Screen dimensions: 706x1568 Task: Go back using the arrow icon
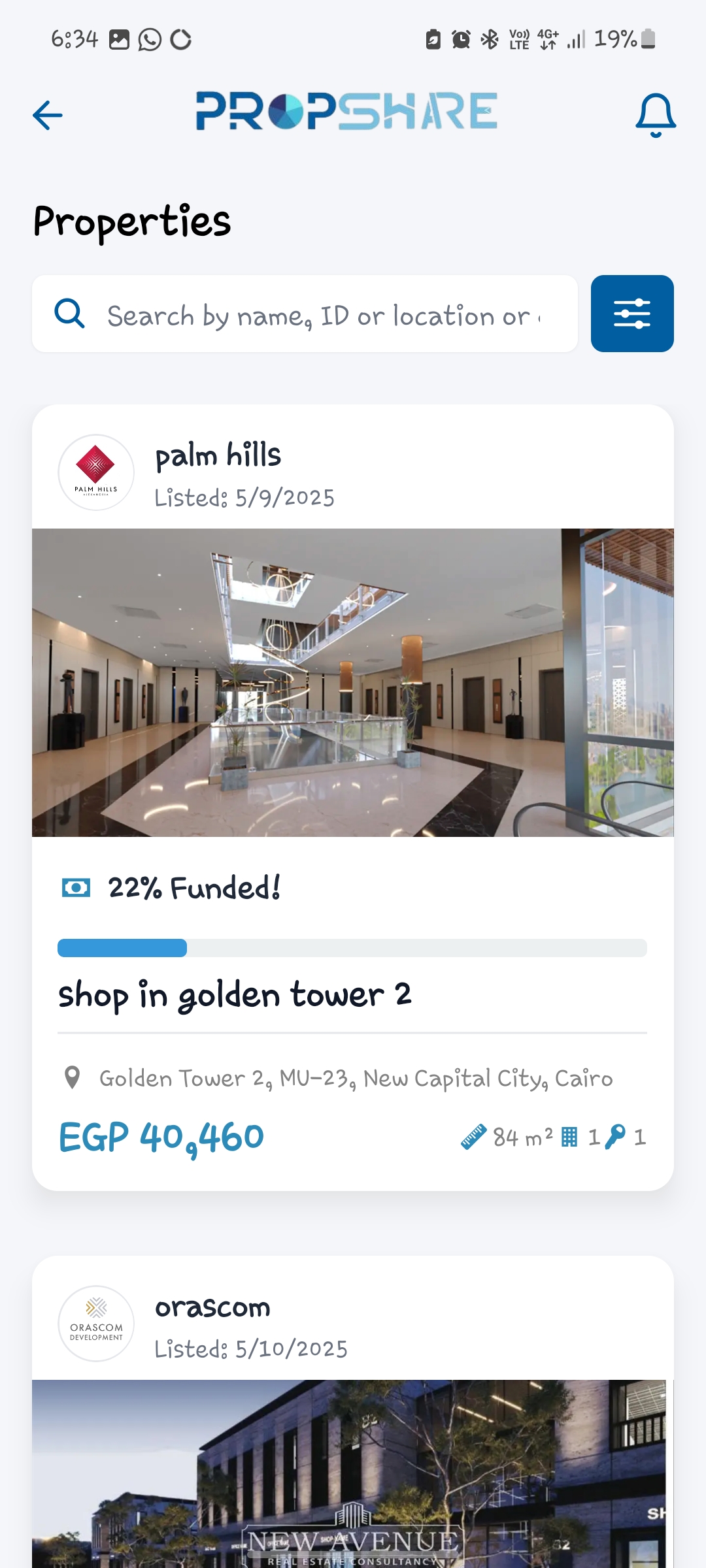48,115
